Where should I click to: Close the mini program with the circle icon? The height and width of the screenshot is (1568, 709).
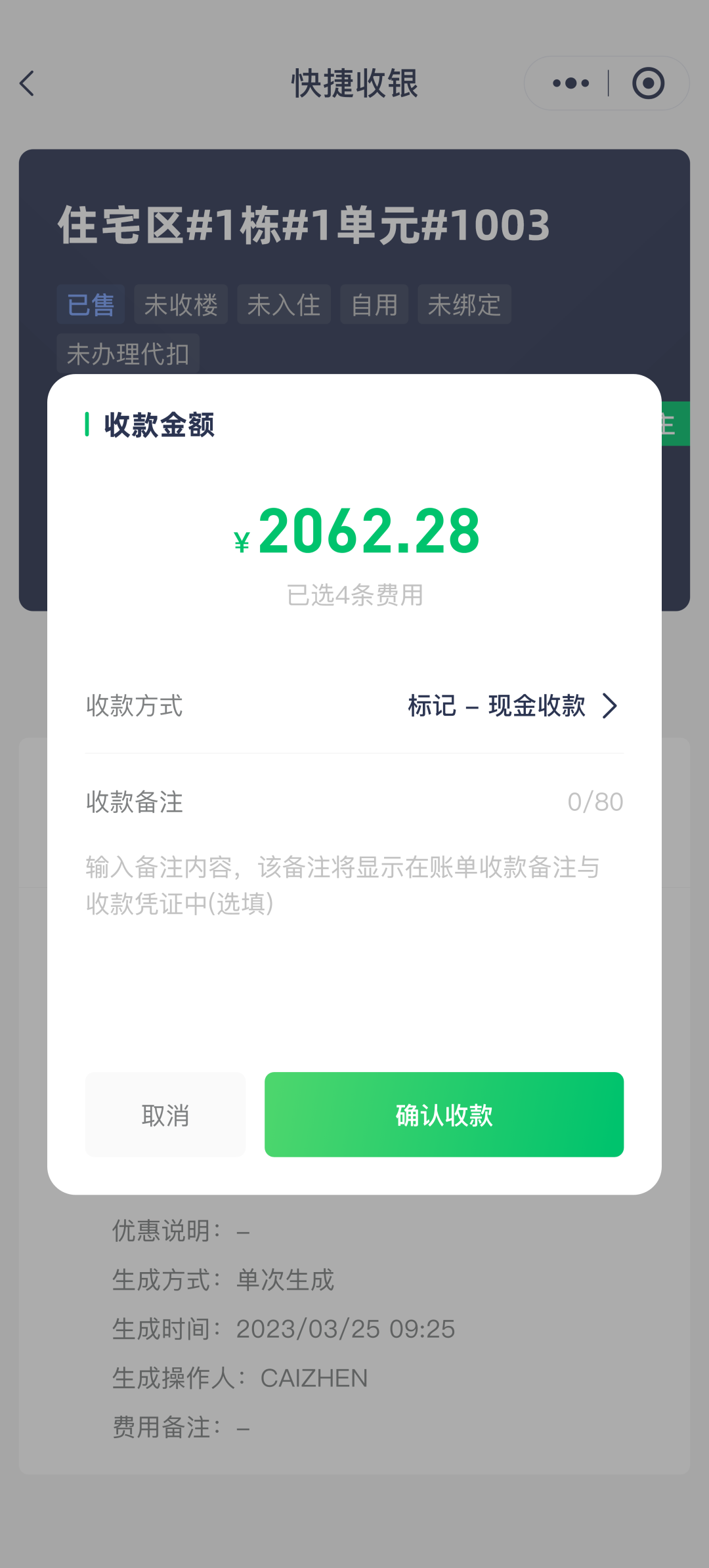(x=648, y=83)
